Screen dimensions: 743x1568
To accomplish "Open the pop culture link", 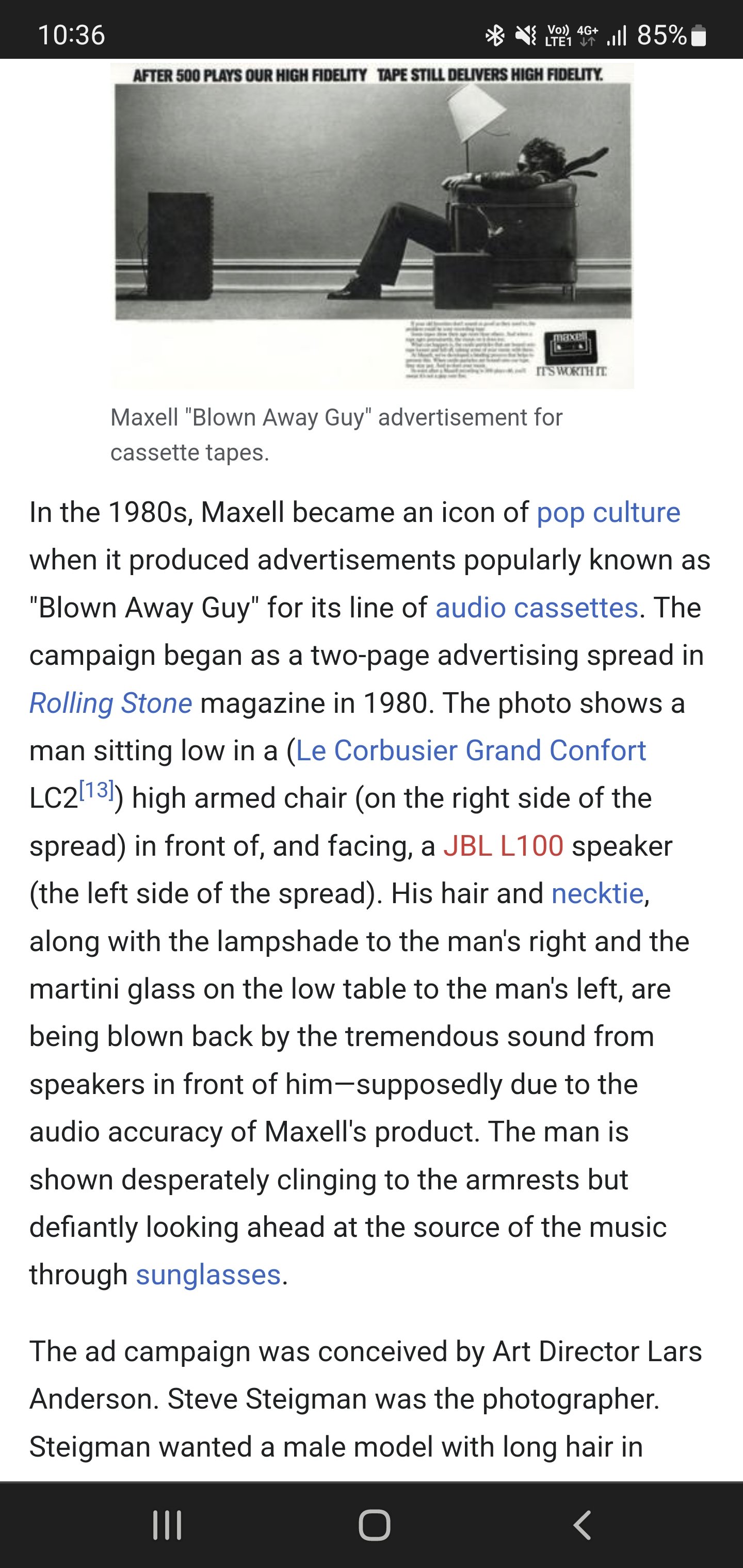I will 608,513.
